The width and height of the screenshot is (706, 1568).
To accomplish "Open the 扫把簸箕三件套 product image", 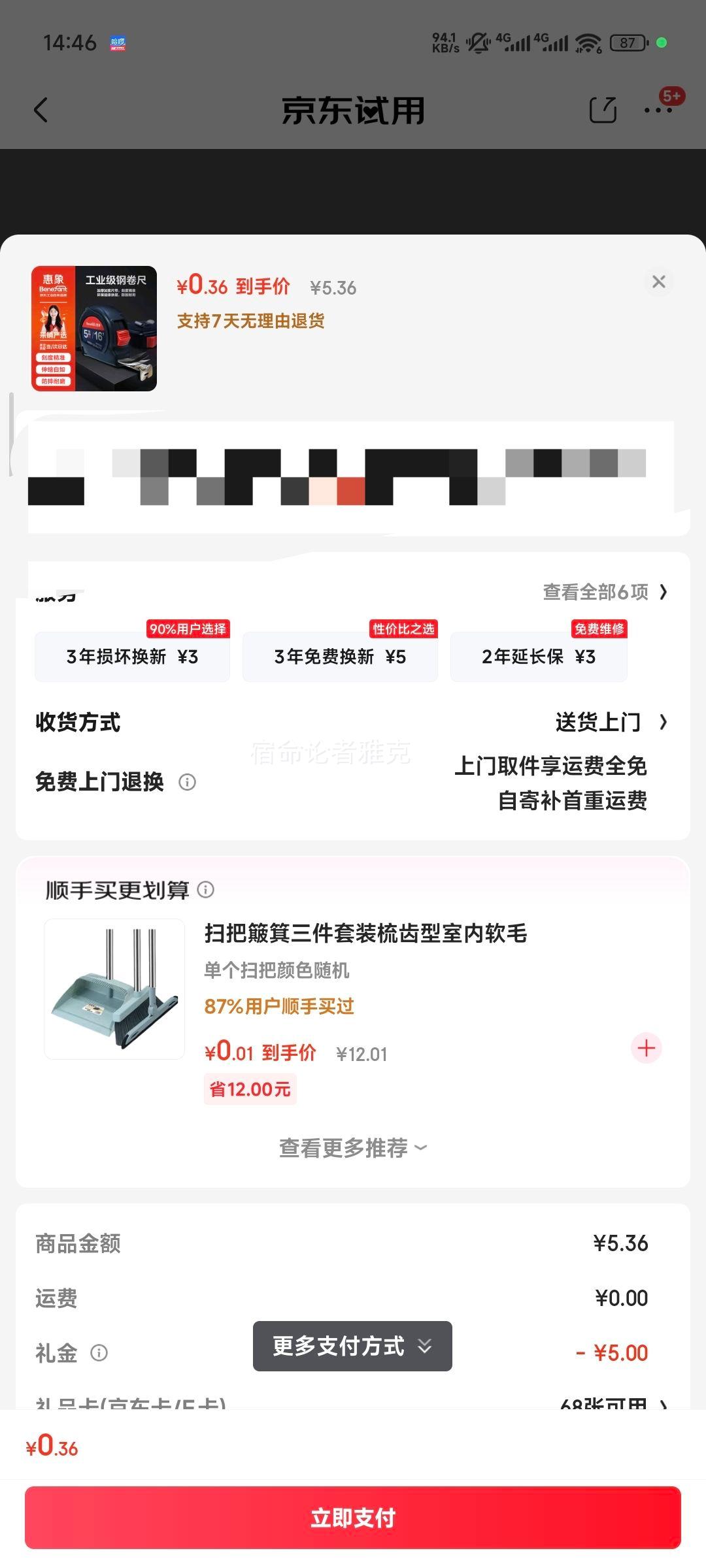I will tap(114, 988).
